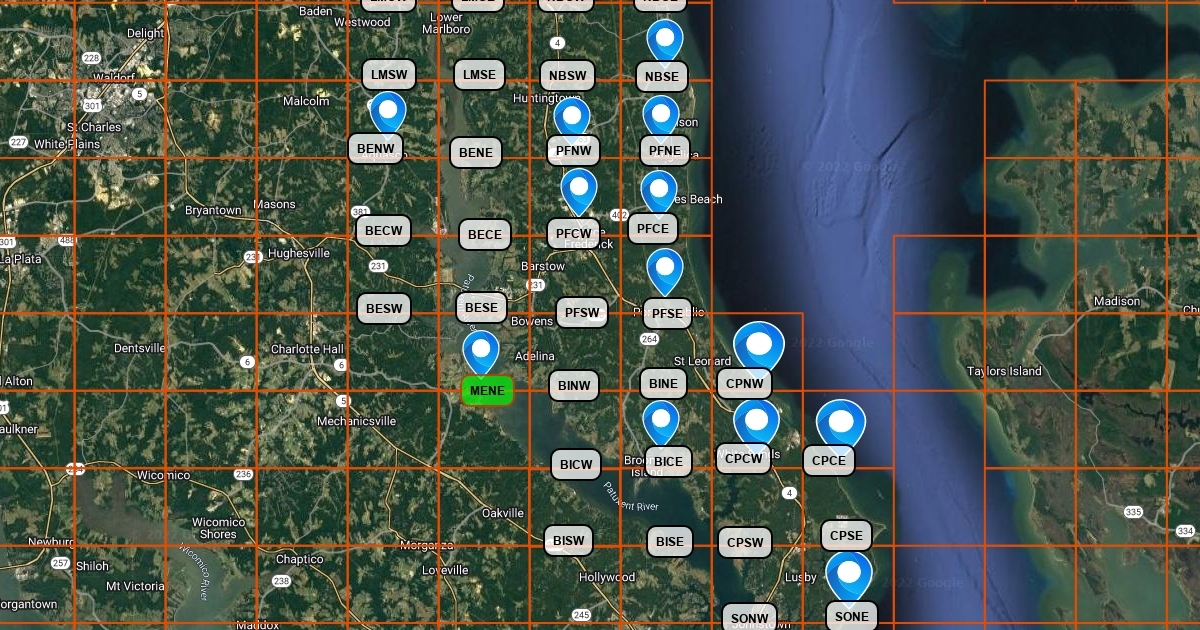Tap the PFNW grid label

[573, 151]
